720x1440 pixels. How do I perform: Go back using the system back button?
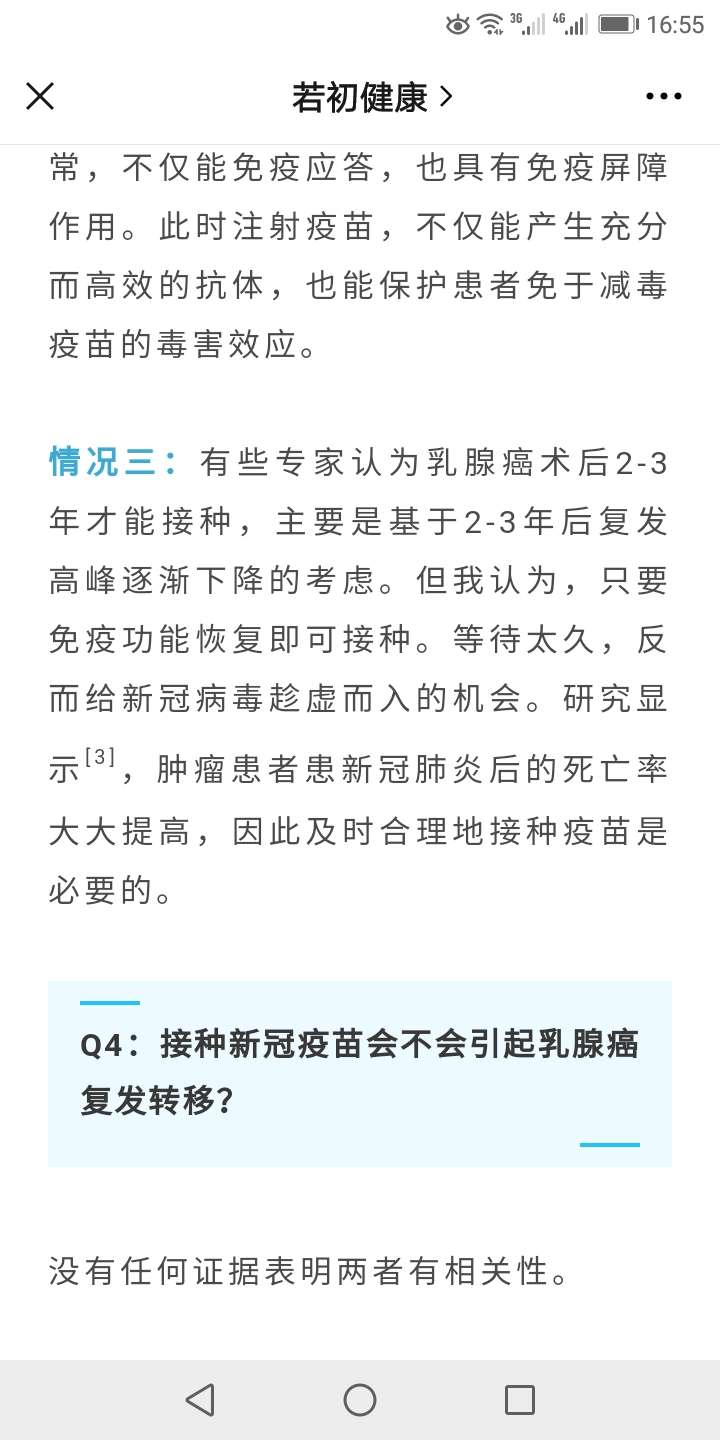pos(200,1399)
